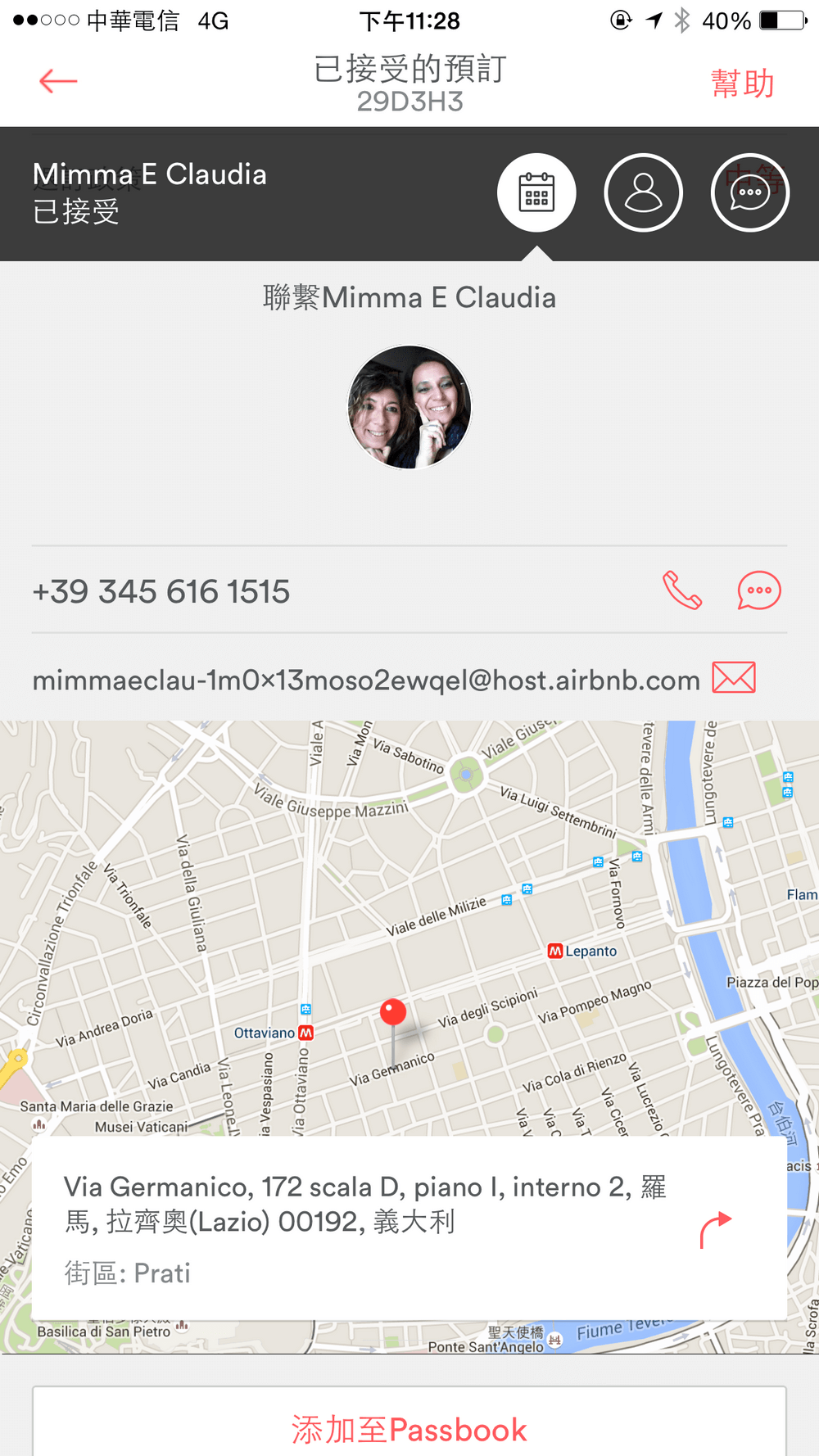Screen dimensions: 819x1456
Task: Open the 幫助 help link
Action: click(742, 84)
